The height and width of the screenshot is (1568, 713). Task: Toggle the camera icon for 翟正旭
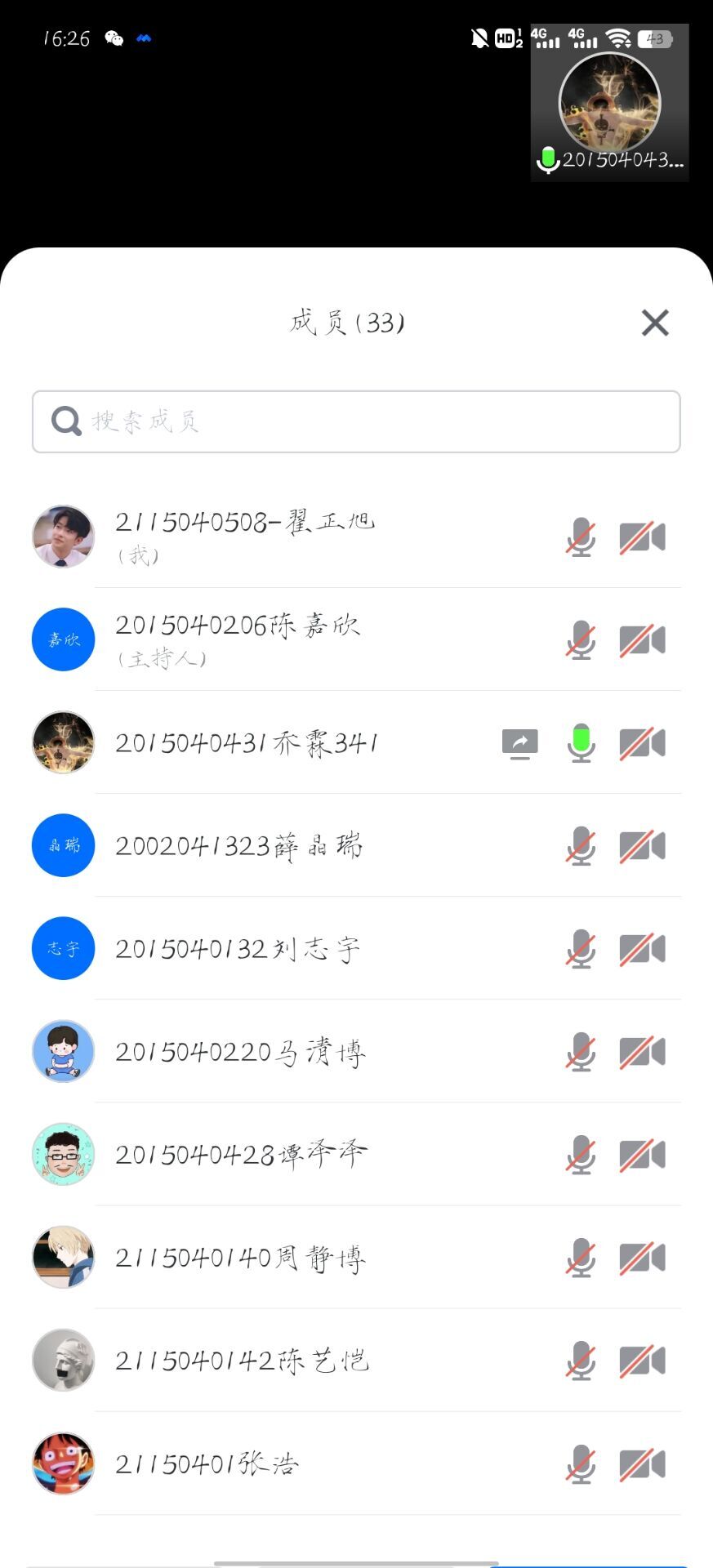pyautogui.click(x=643, y=537)
